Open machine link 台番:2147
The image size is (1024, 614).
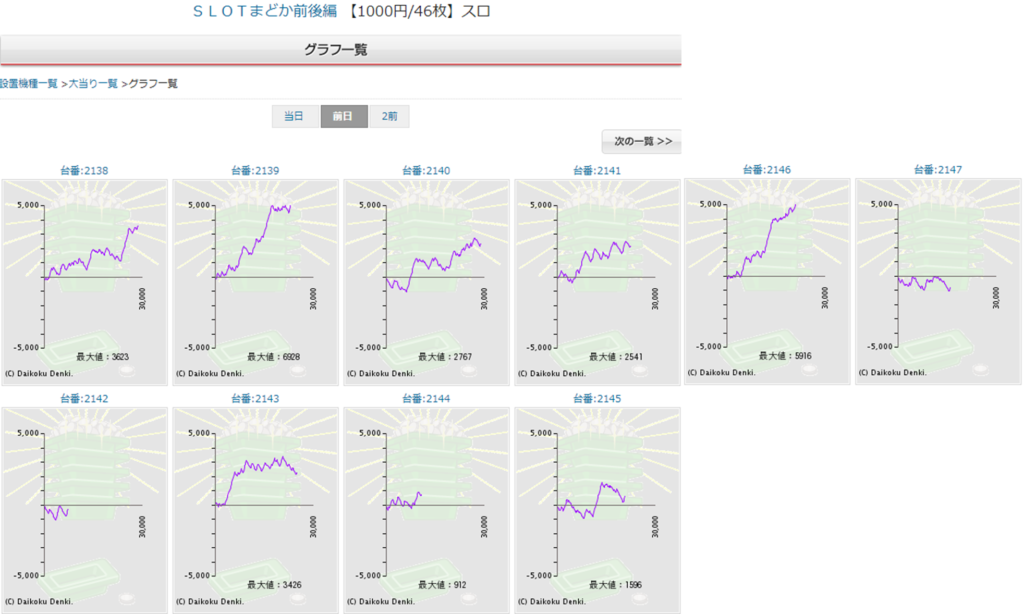tap(938, 170)
